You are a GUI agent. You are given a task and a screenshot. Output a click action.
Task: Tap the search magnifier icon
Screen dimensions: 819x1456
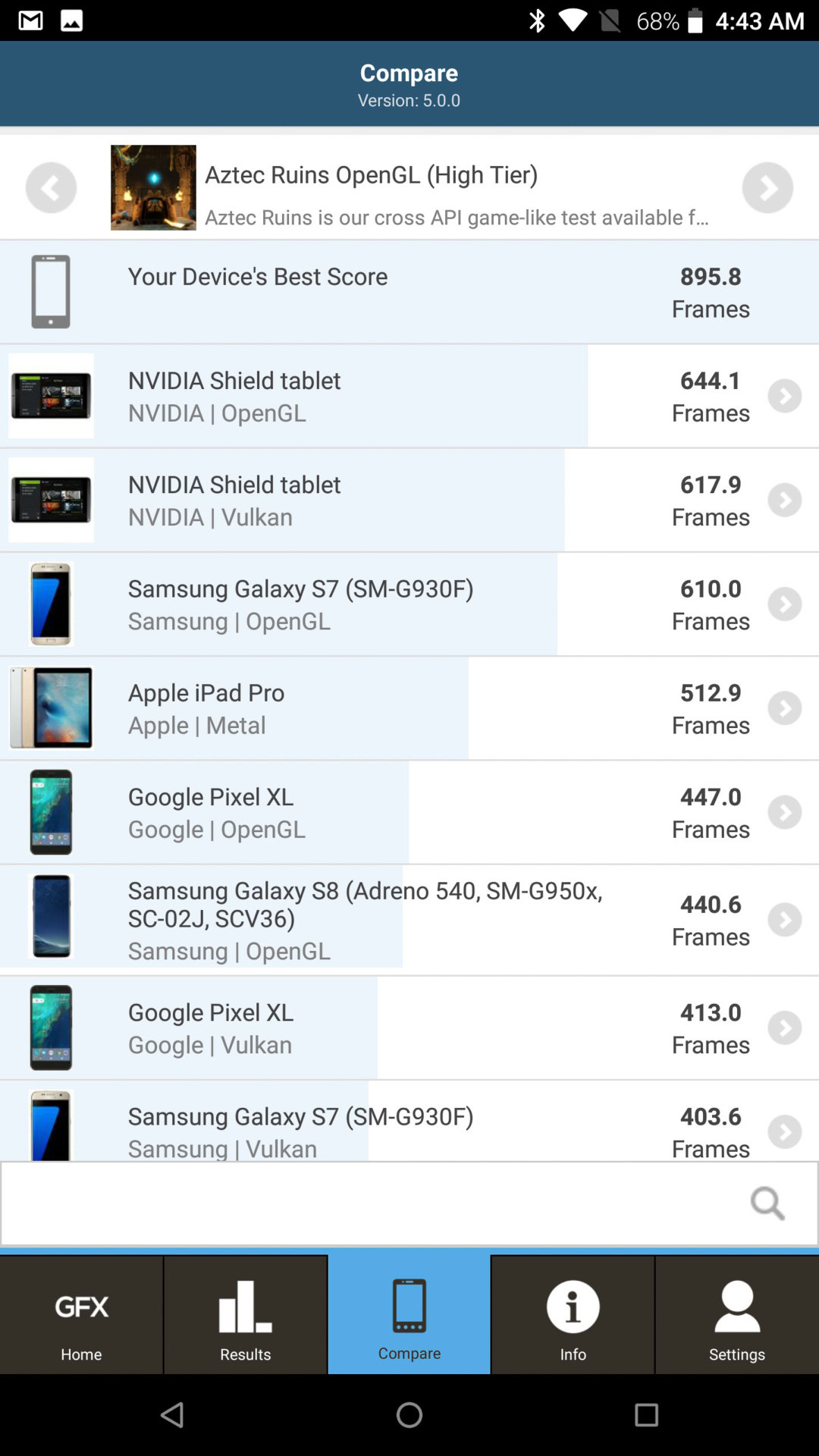coord(767,1203)
